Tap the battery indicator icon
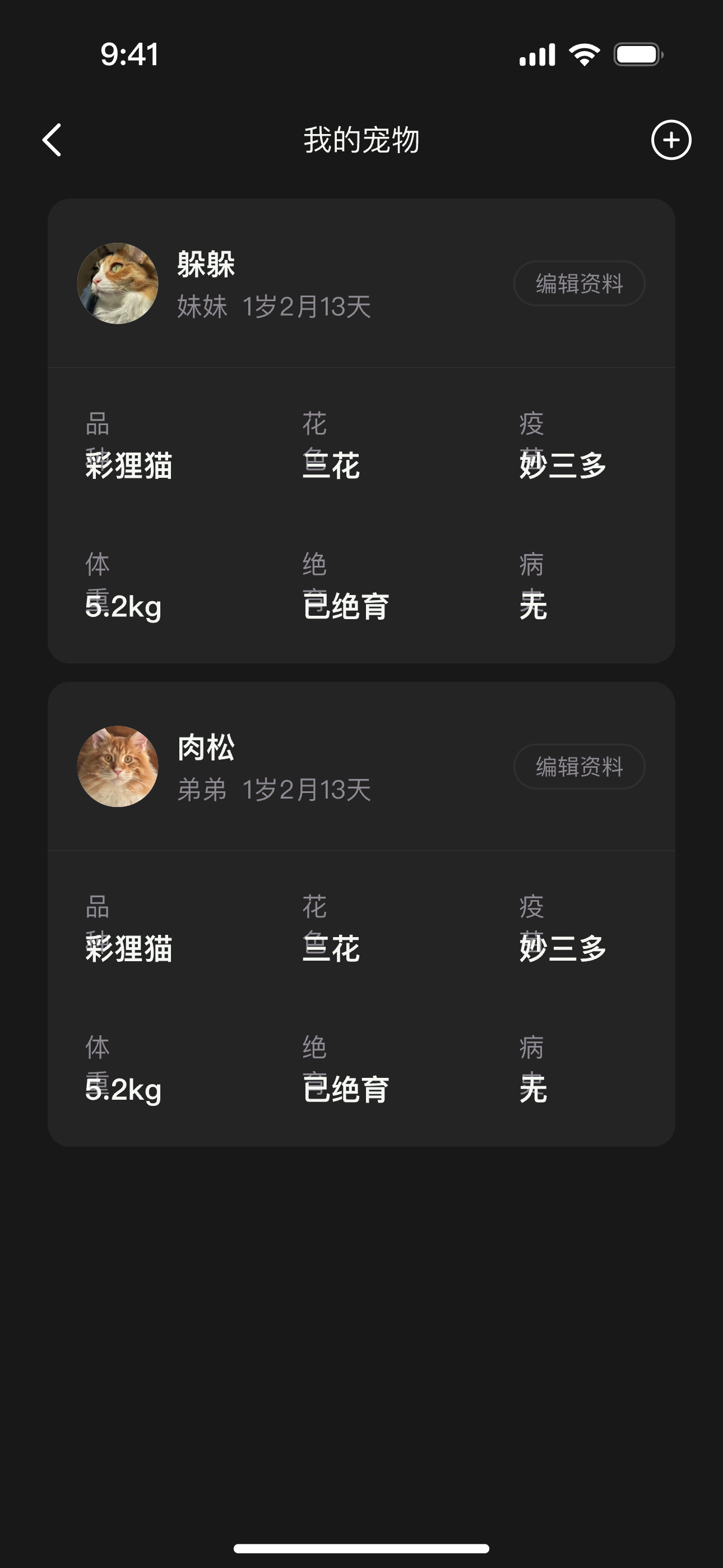Screen dimensions: 723x1568 [x=638, y=54]
